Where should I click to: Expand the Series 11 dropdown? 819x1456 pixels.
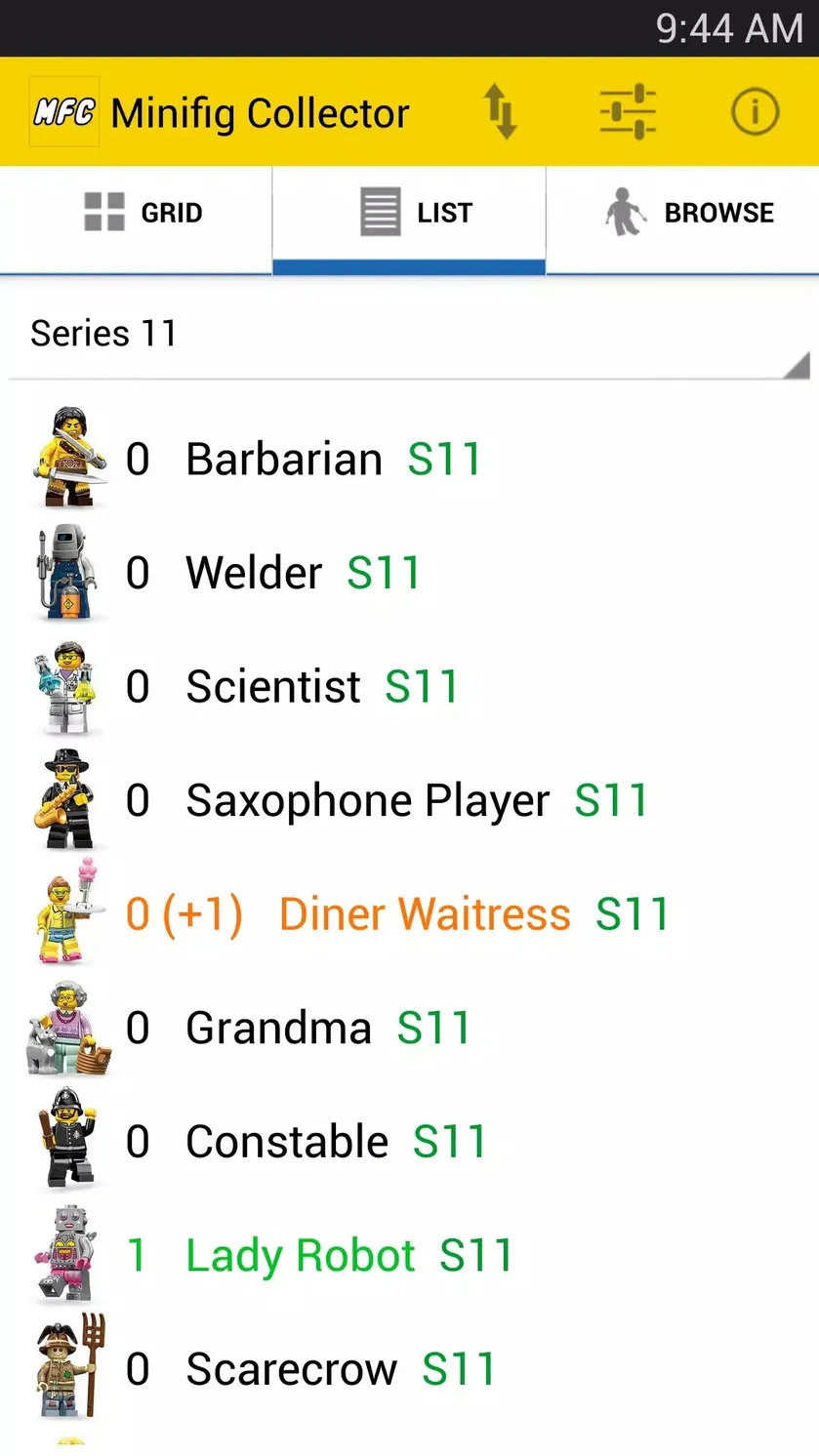[409, 334]
